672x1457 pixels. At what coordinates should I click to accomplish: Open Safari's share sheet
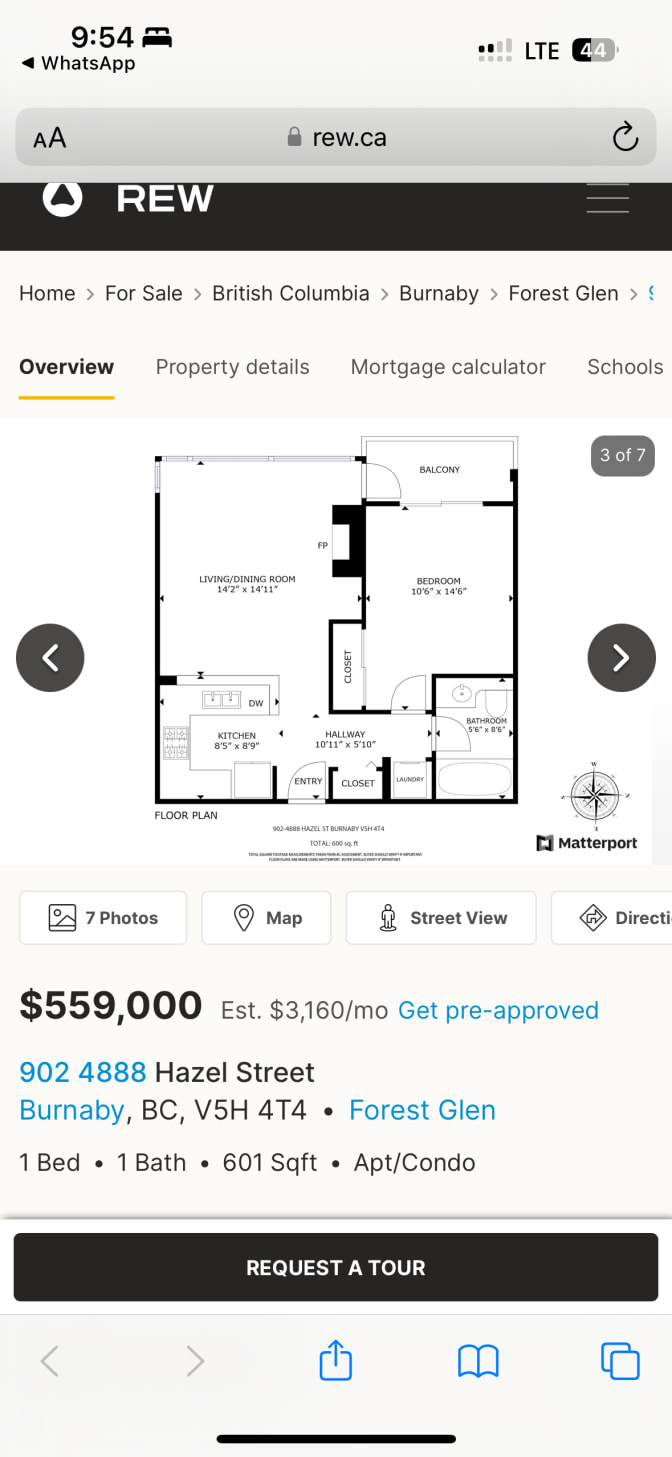(x=336, y=1361)
